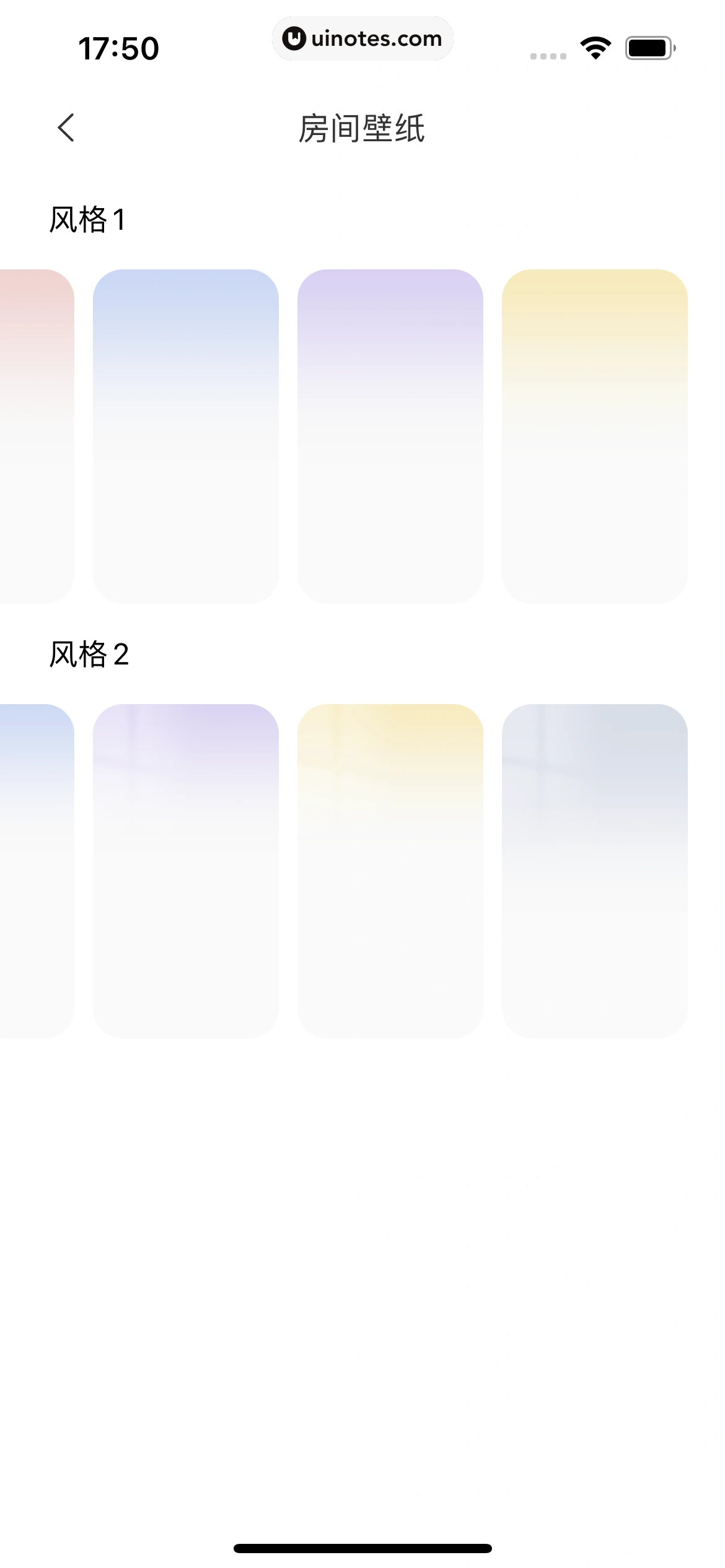
Task: Select the yellow gradient as a color preset
Action: point(594,433)
